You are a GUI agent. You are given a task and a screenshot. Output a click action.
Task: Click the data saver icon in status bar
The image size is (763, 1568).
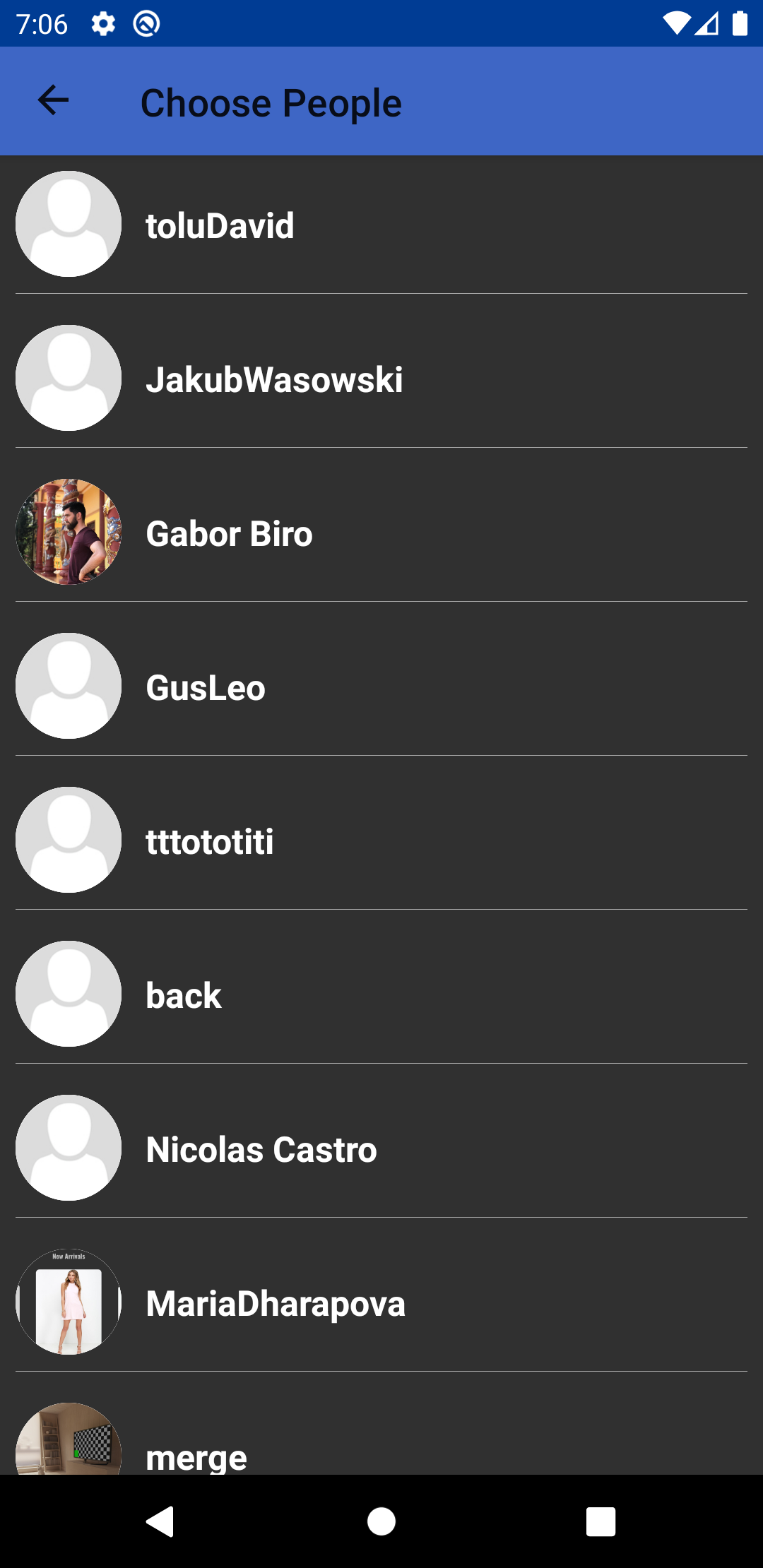tap(147, 23)
